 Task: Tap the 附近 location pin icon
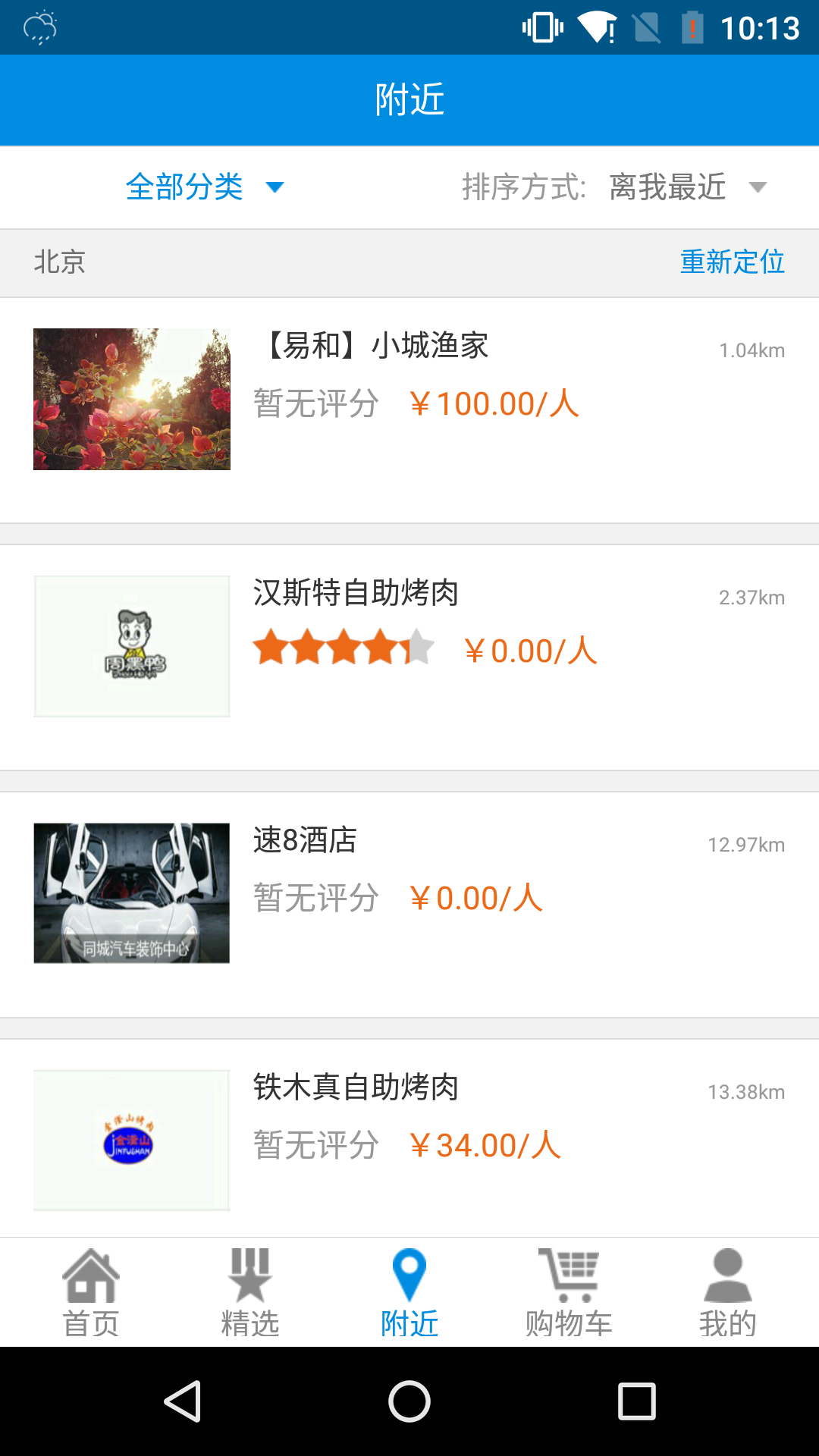pos(409,1274)
